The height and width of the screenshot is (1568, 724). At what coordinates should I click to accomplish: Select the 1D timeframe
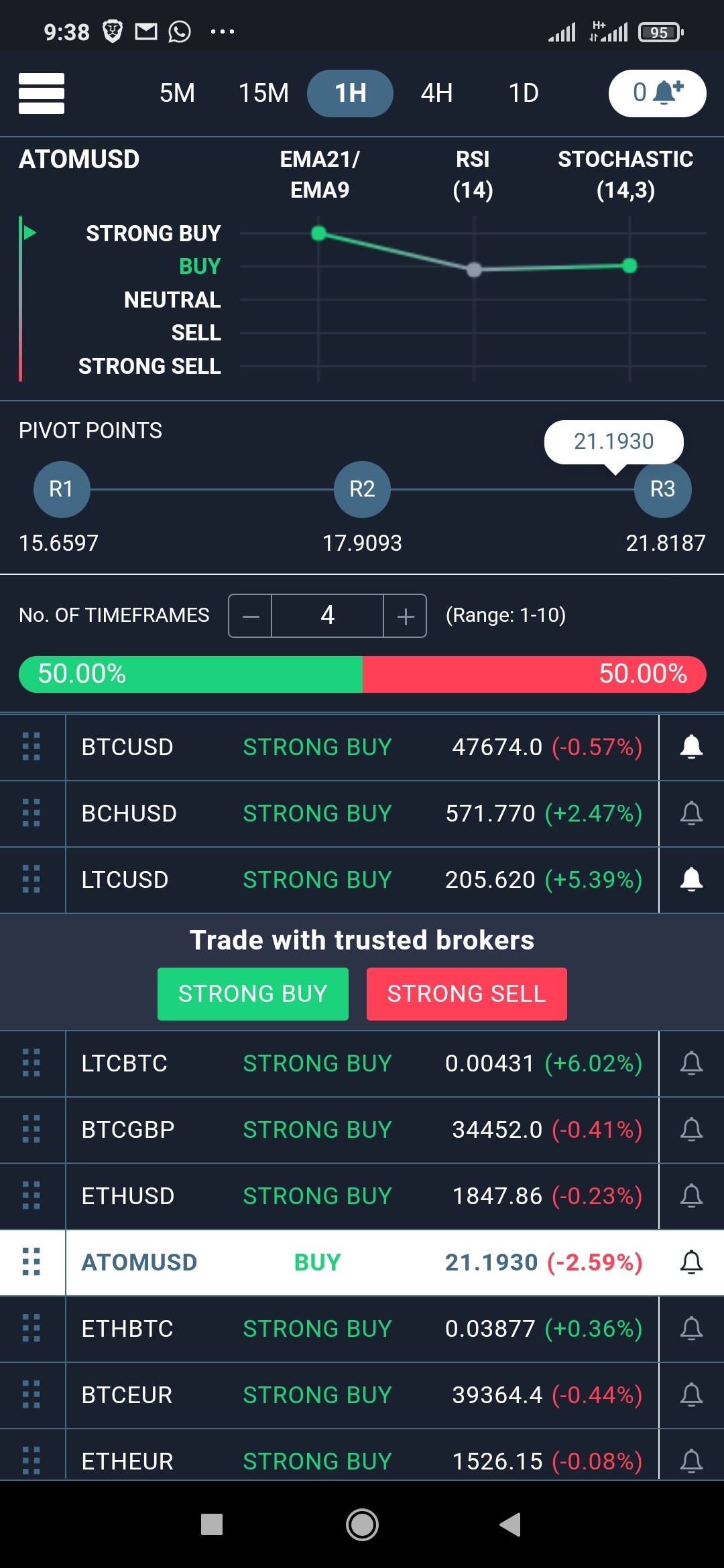point(524,93)
